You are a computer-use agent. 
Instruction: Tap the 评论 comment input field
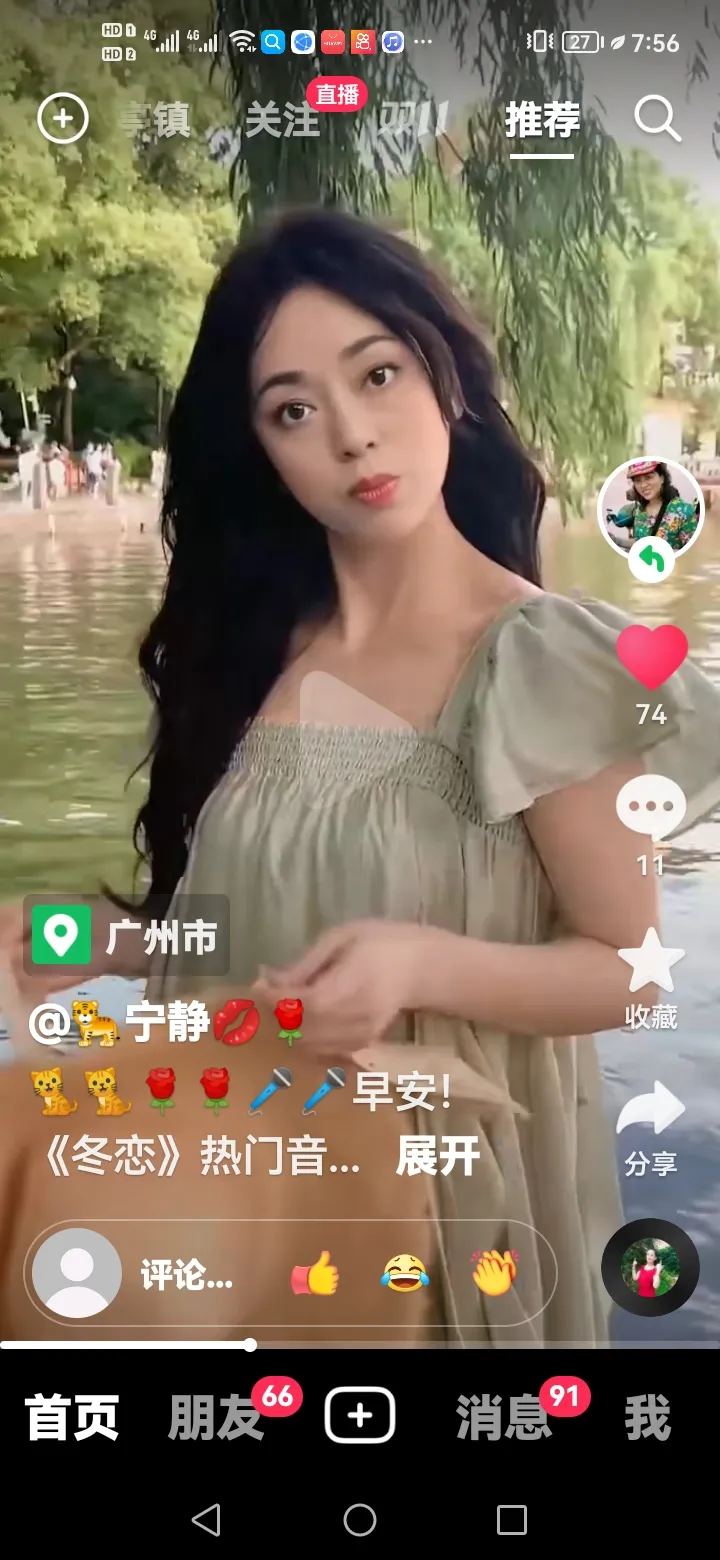[186, 1274]
